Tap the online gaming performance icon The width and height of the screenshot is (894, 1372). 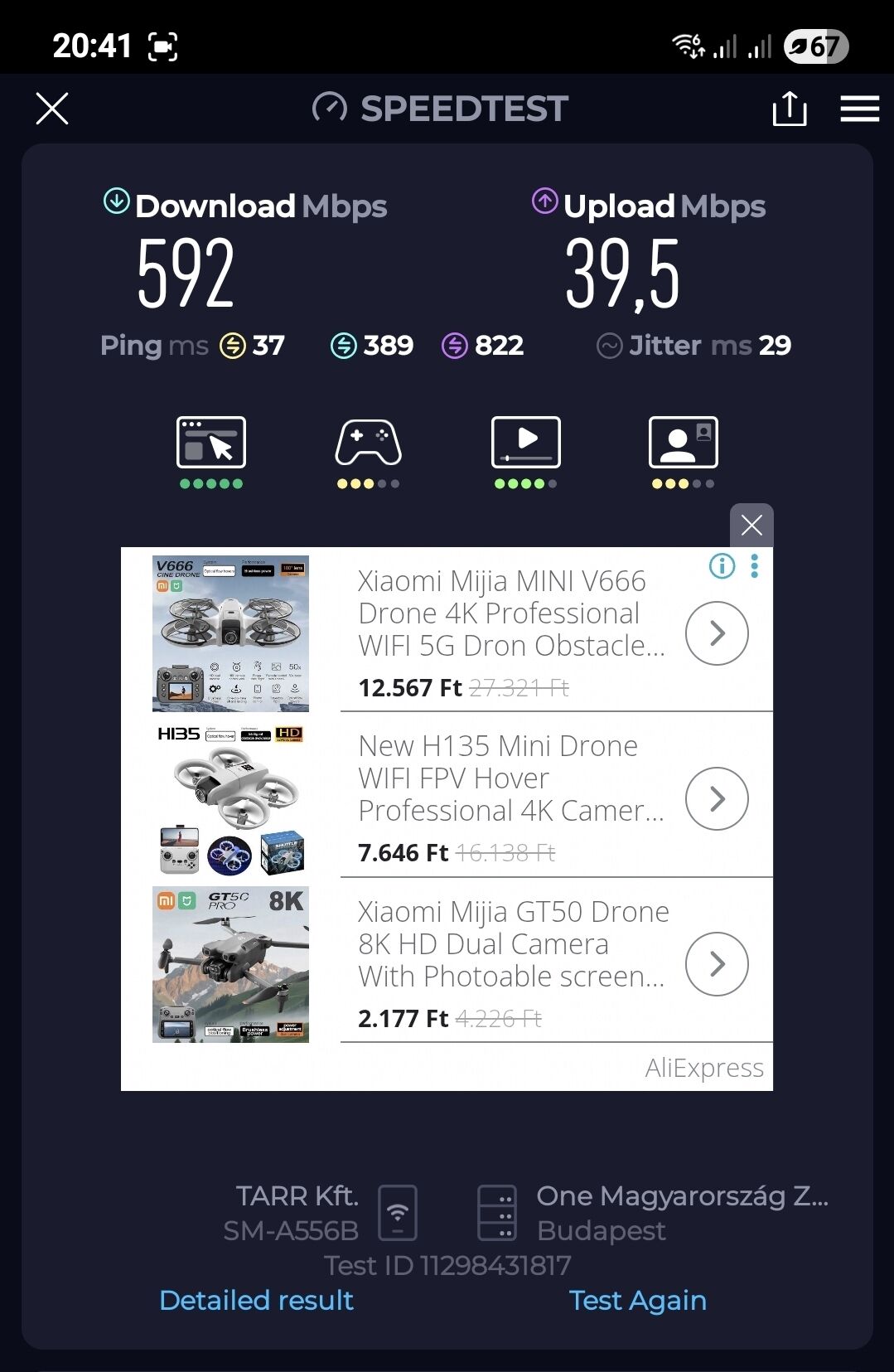click(368, 443)
